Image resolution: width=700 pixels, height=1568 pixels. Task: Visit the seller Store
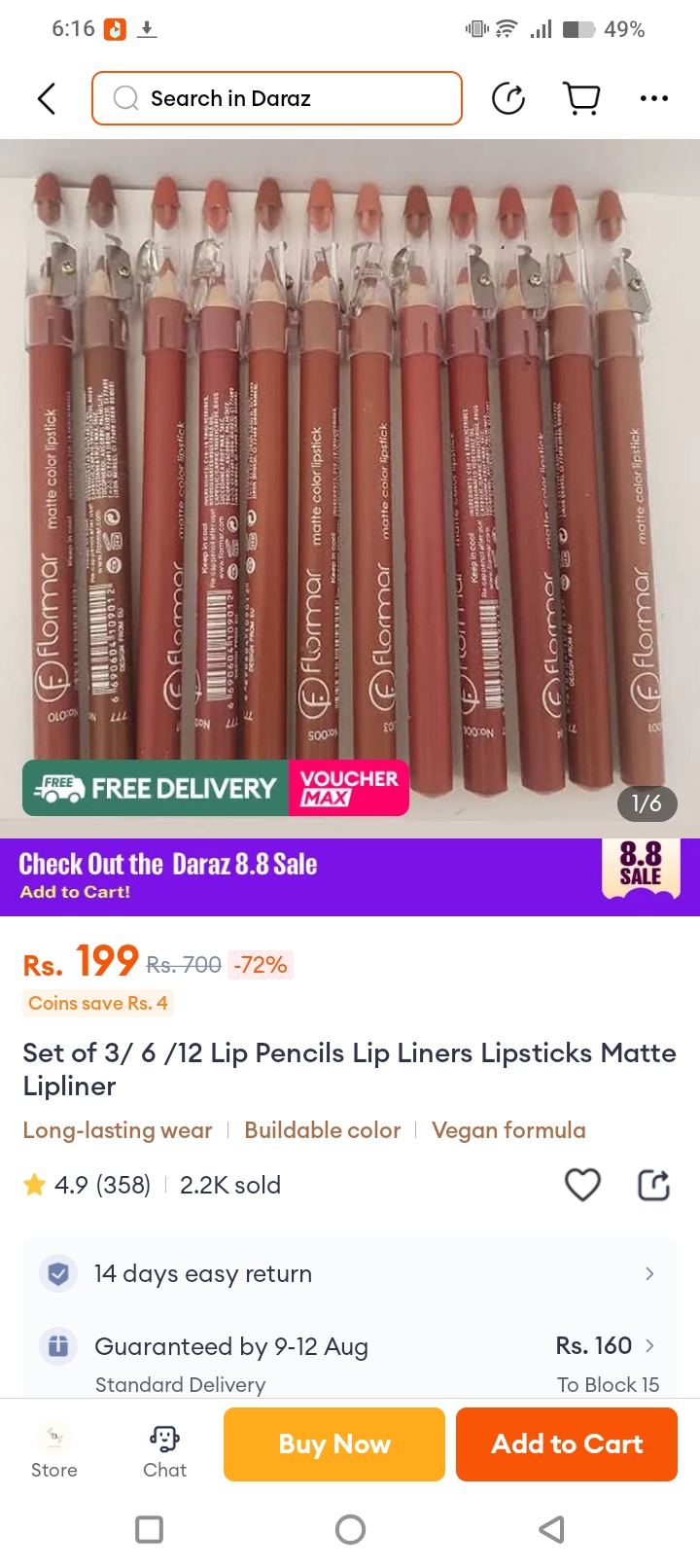coord(54,1450)
